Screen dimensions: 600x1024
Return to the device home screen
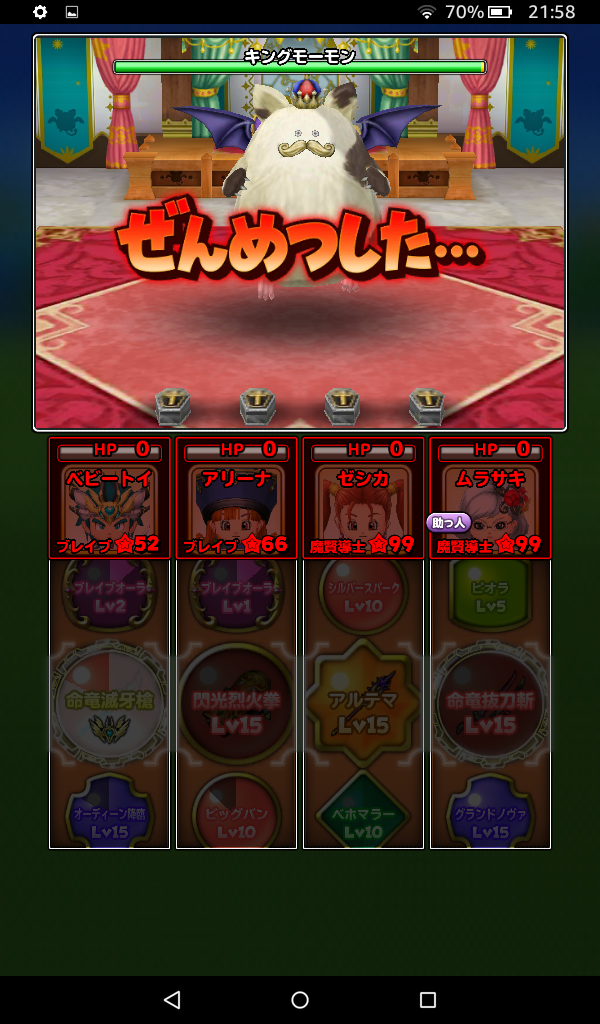point(300,999)
